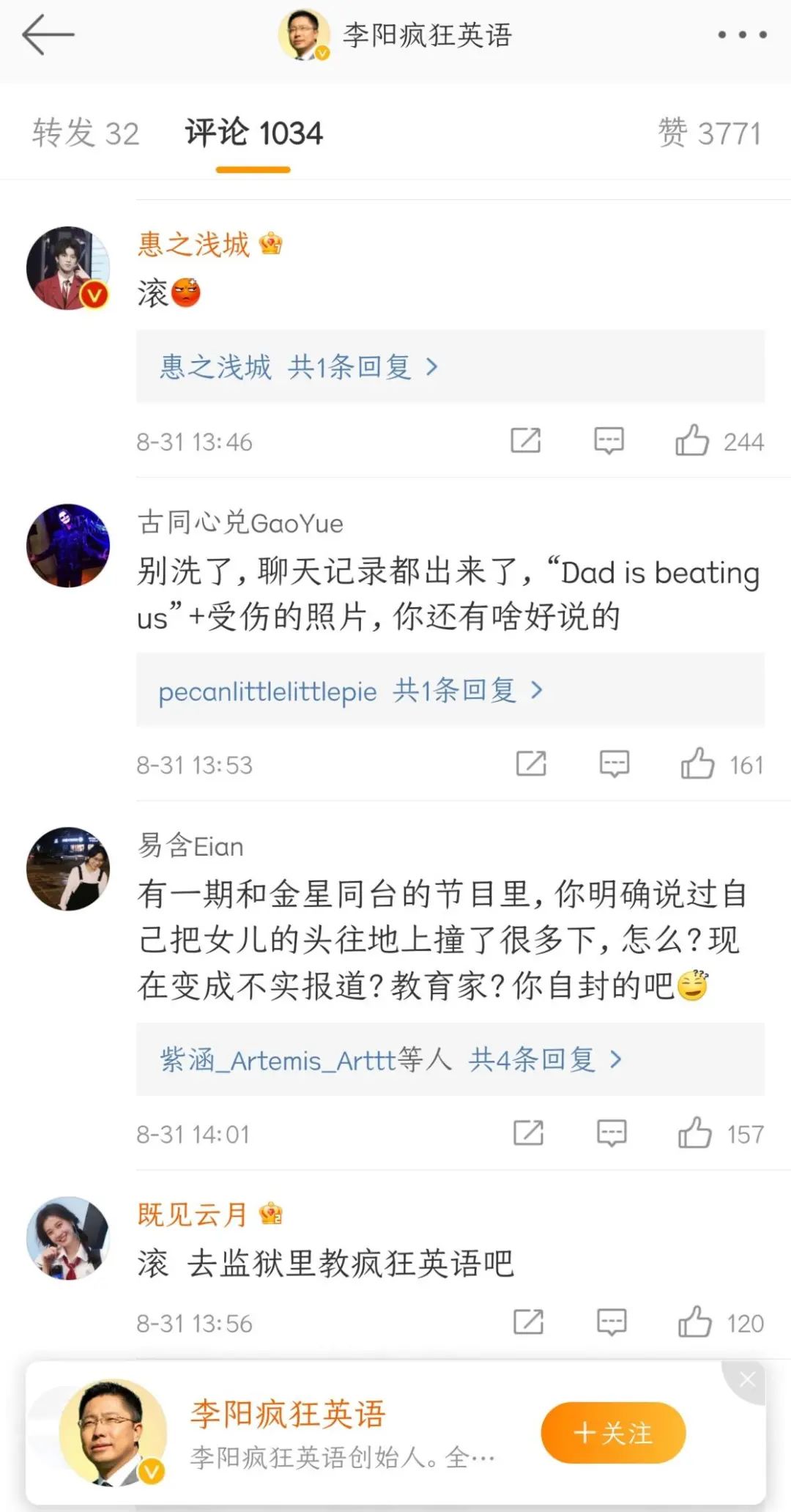Open the three-dot overflow menu
Viewport: 791px width, 1512px height.
742,34
